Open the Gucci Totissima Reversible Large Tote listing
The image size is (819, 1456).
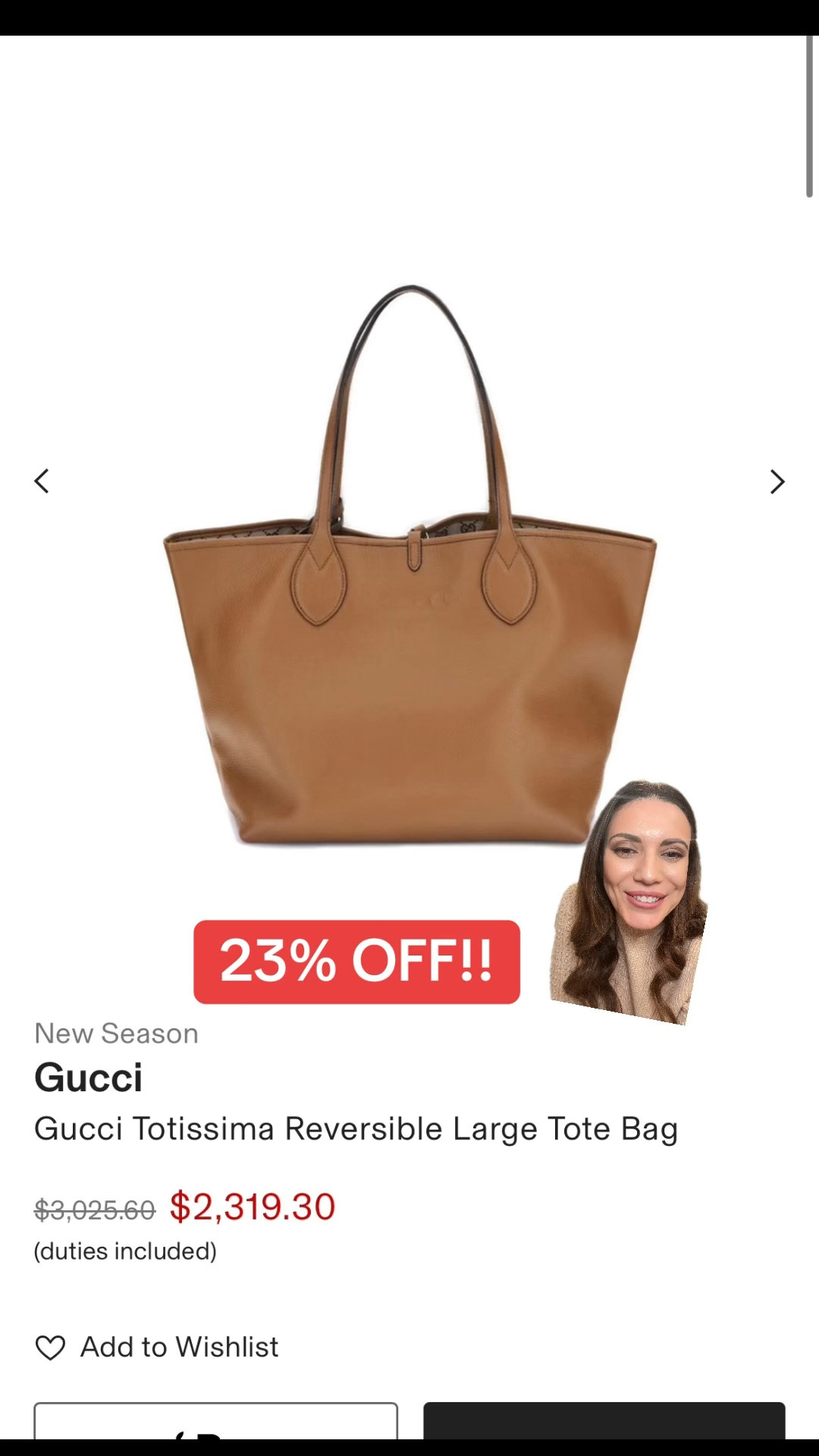(x=356, y=1129)
